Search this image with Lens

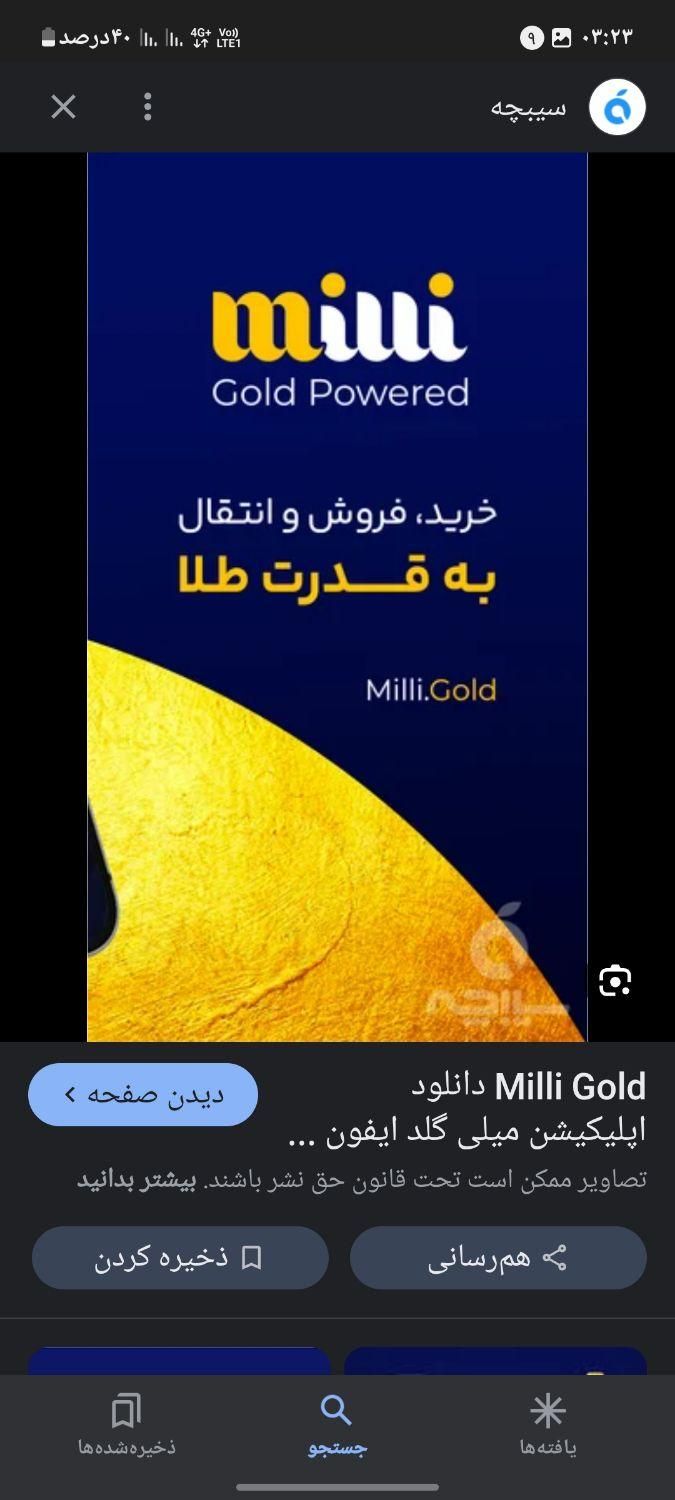click(614, 981)
